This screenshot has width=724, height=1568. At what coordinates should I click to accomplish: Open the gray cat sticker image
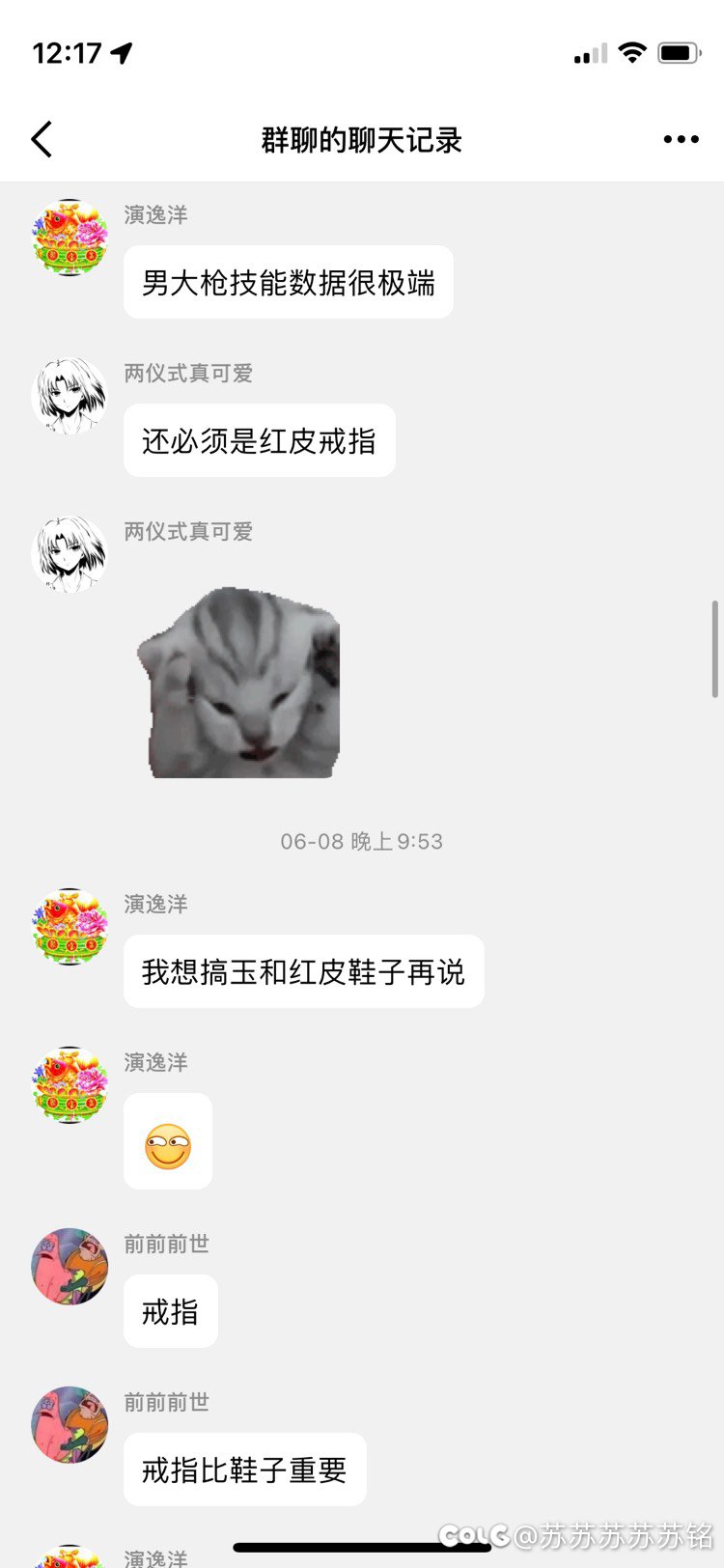point(238,683)
